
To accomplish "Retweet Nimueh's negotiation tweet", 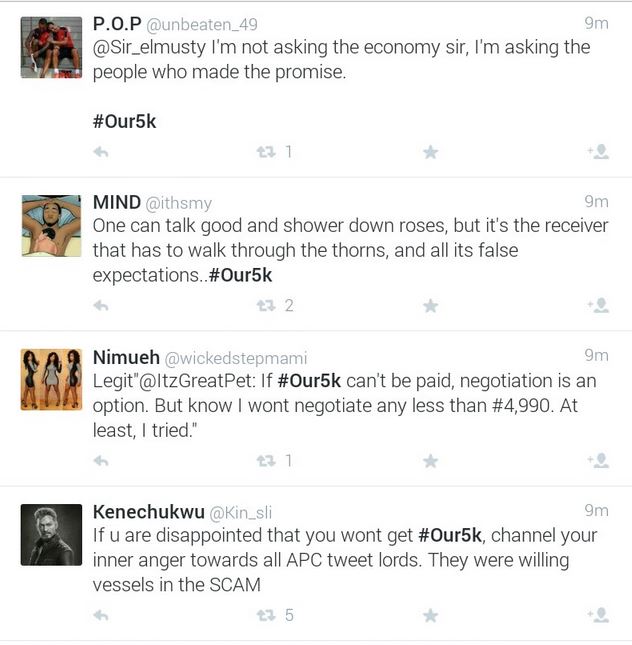I will click(266, 461).
